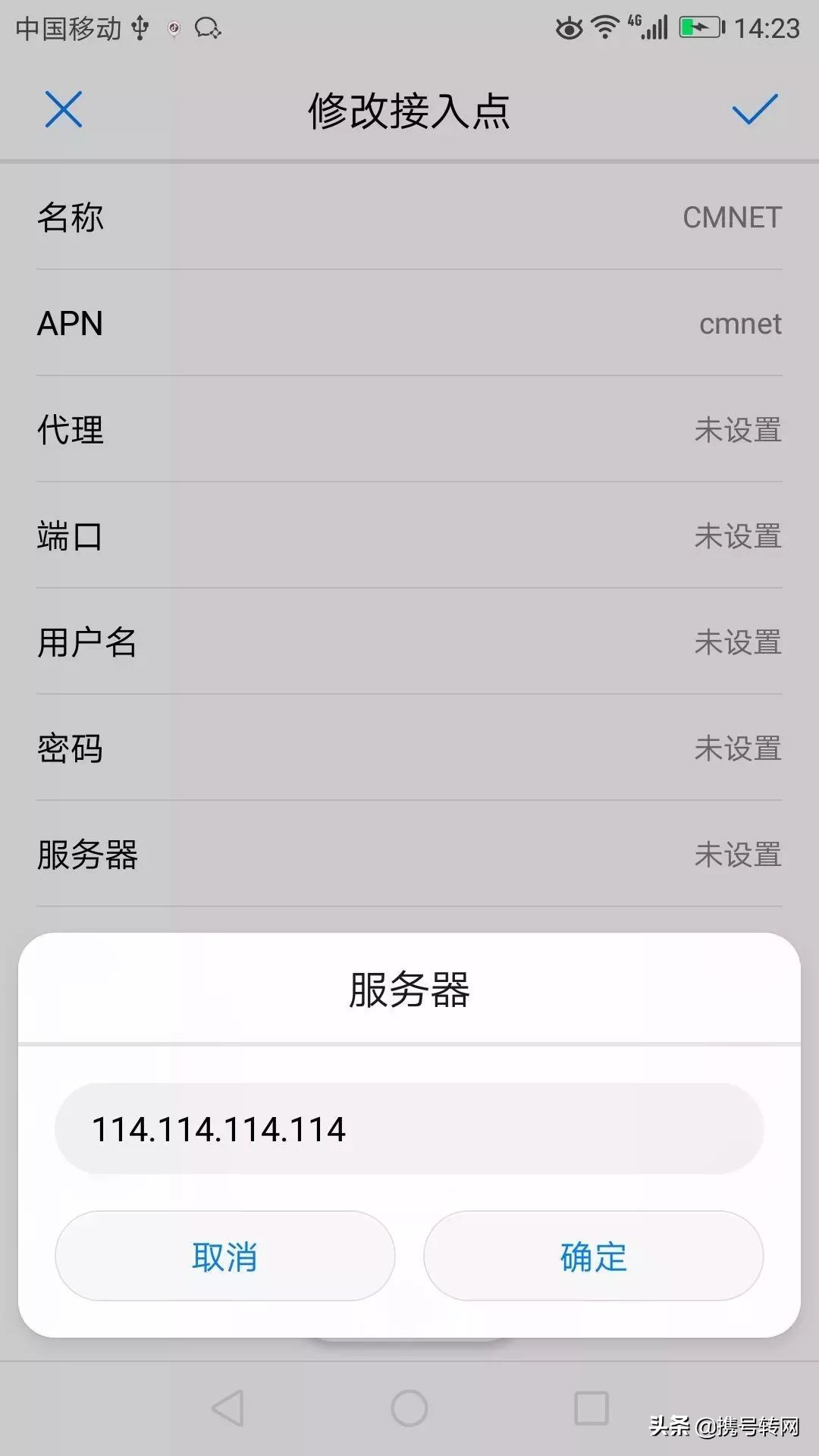Open the APN field showing cmnet
Image resolution: width=819 pixels, height=1456 pixels.
tap(409, 325)
